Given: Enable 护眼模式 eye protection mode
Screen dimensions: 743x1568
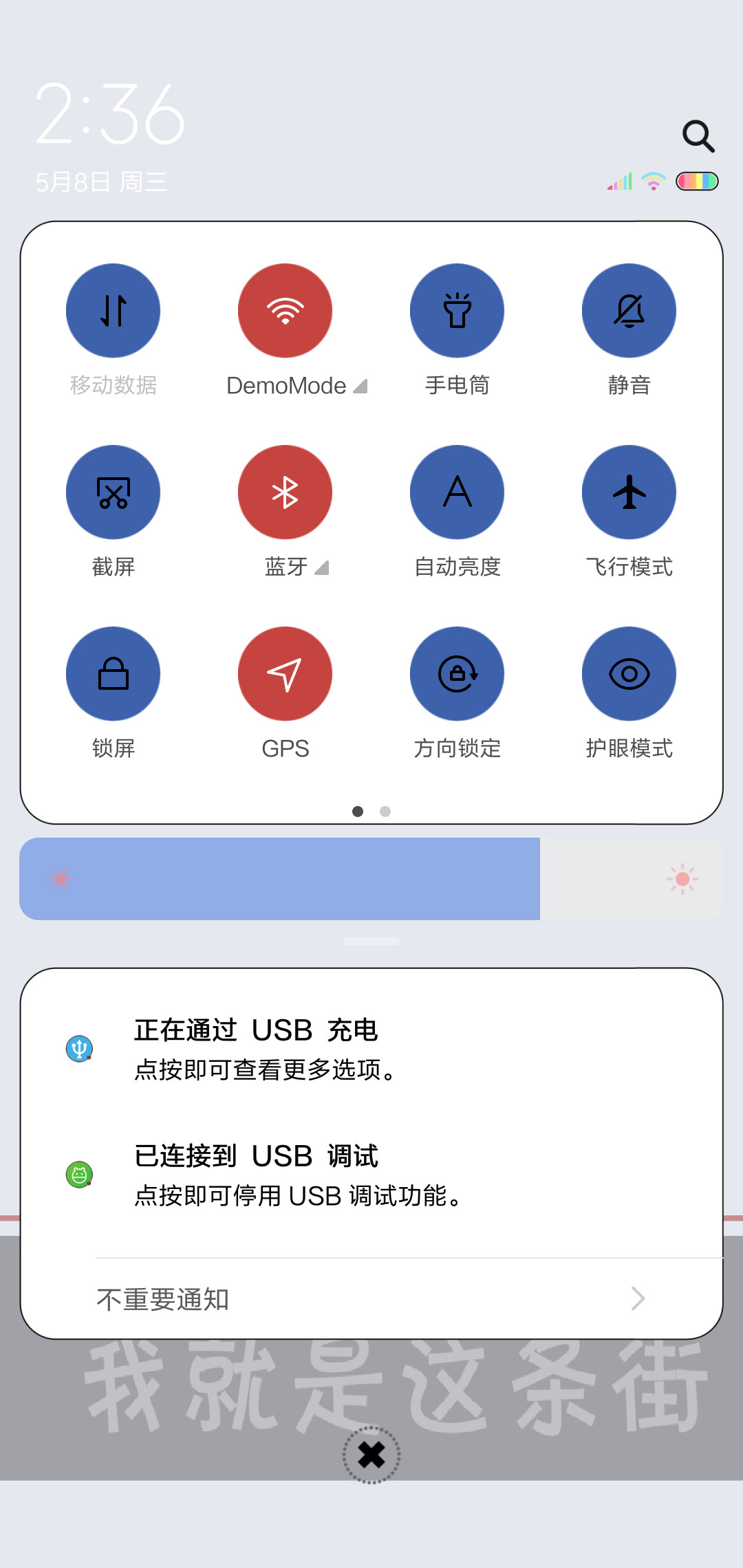Looking at the screenshot, I should 629,673.
